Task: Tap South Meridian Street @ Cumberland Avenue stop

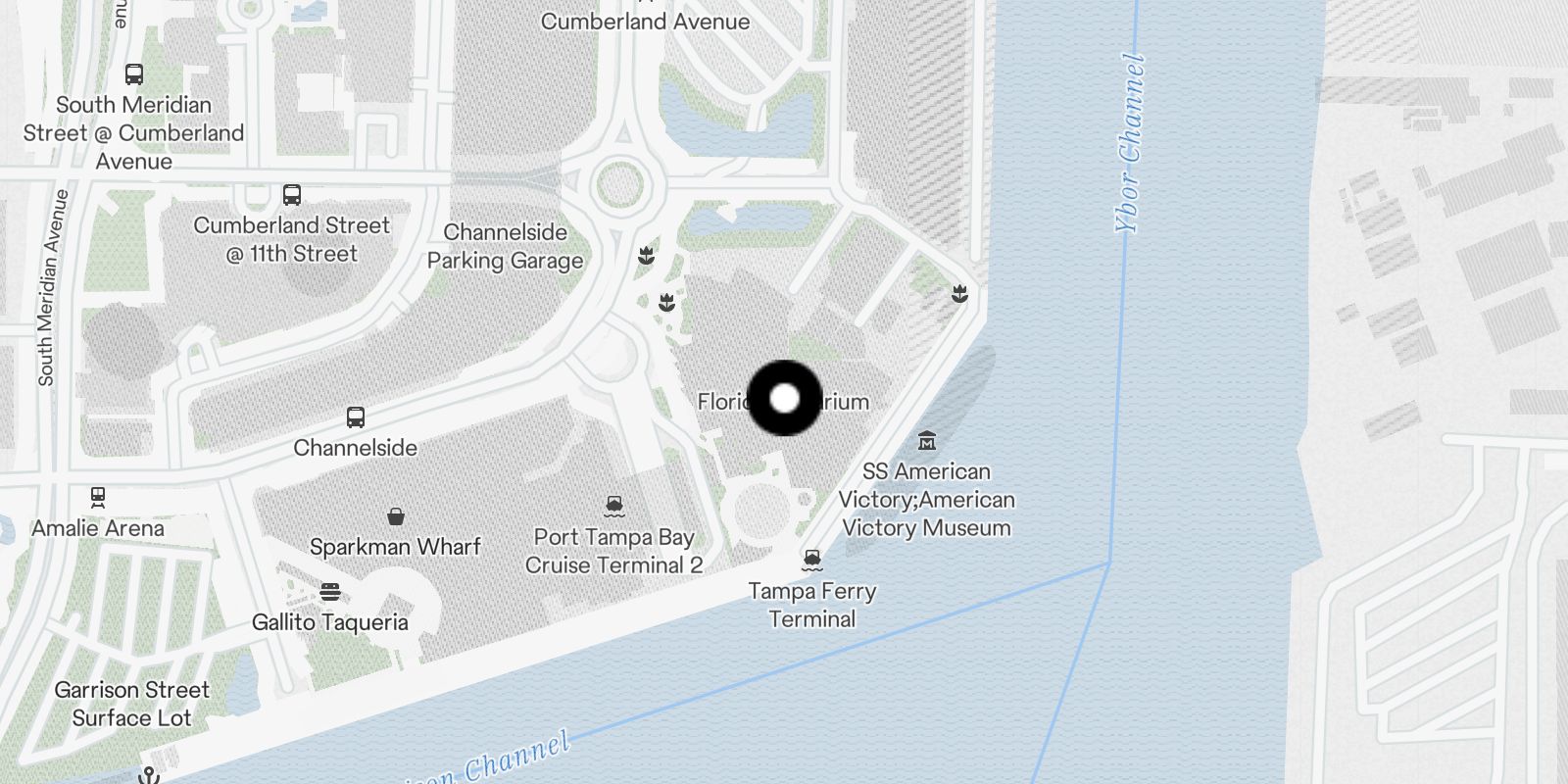Action: click(x=134, y=74)
